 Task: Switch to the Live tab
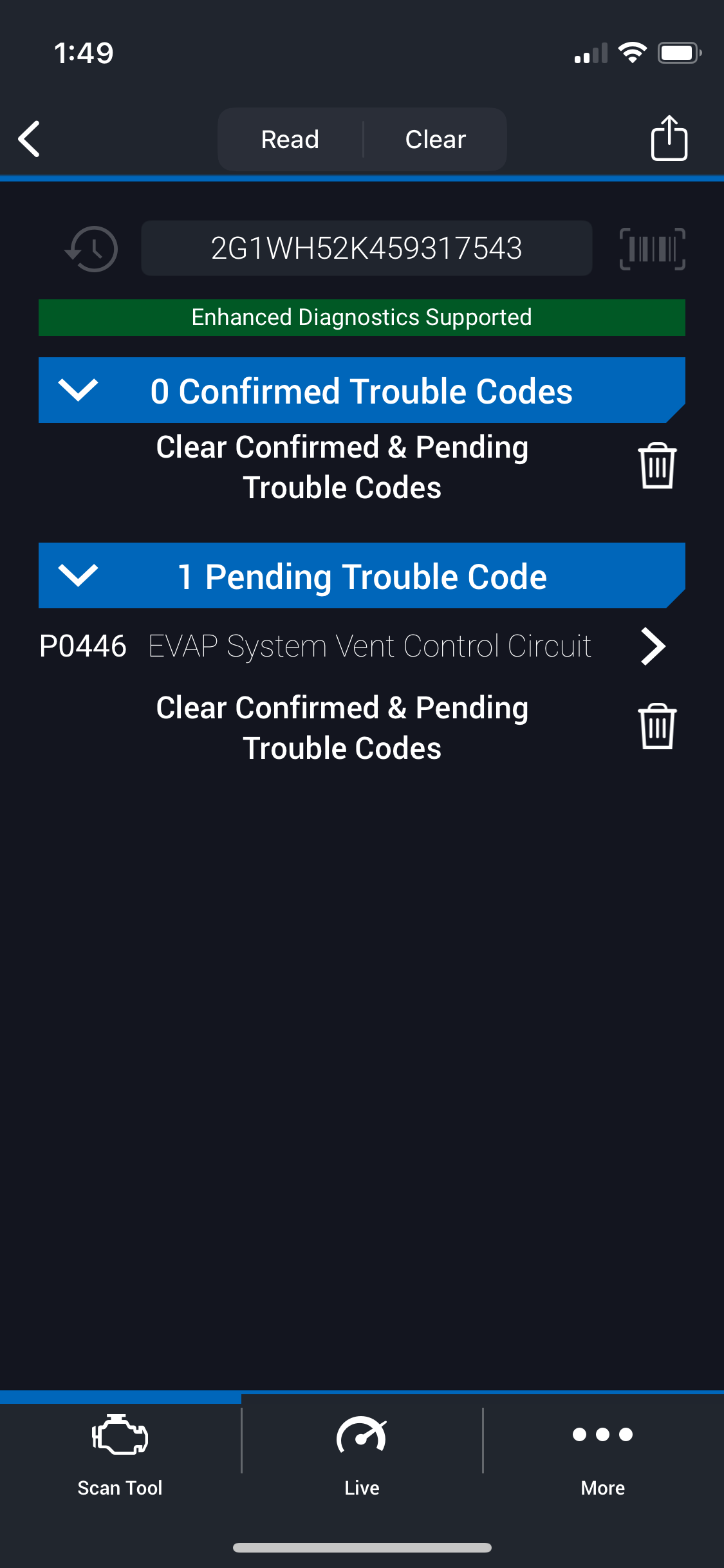[362, 1452]
